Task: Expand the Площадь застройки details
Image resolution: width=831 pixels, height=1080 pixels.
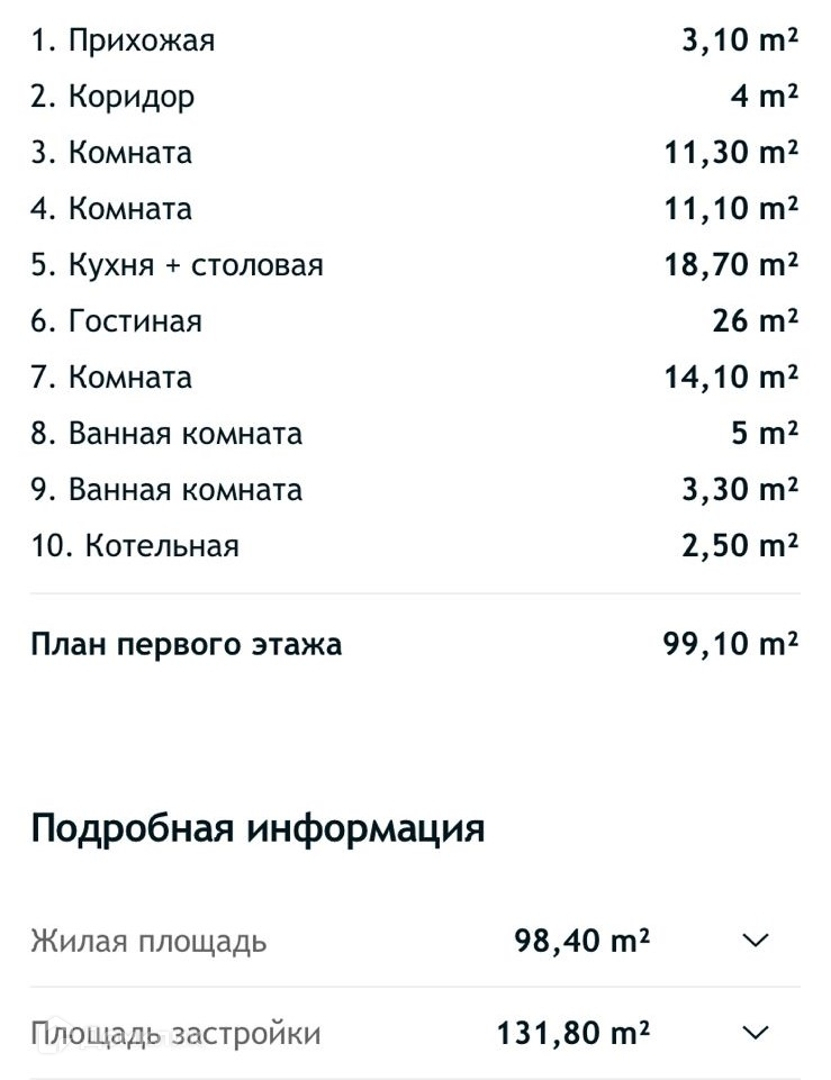Action: pos(756,1032)
